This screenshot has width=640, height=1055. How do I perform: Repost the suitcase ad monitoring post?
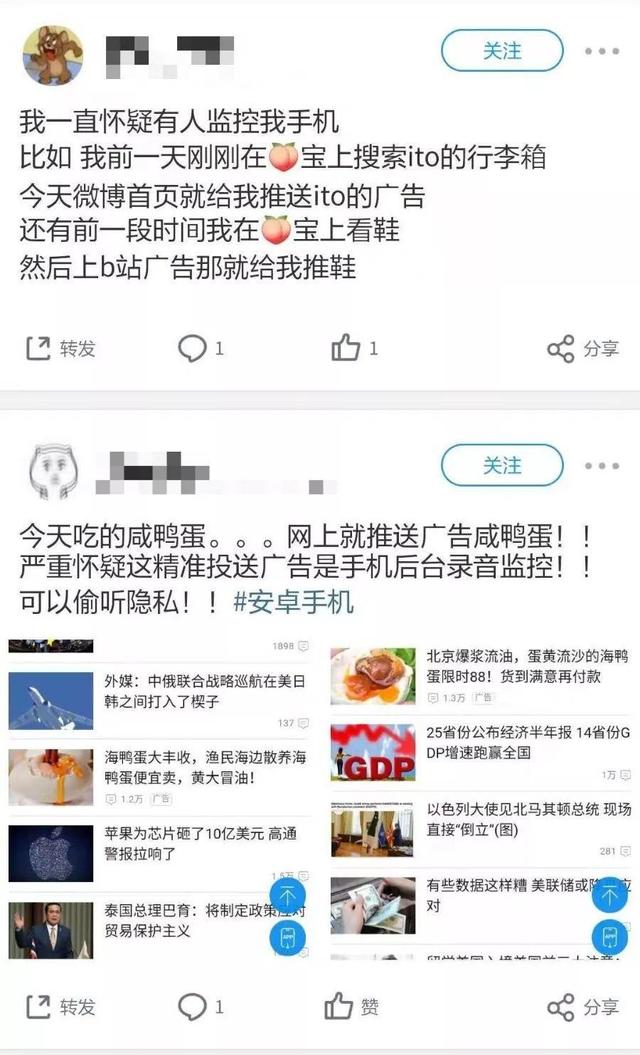tap(61, 349)
